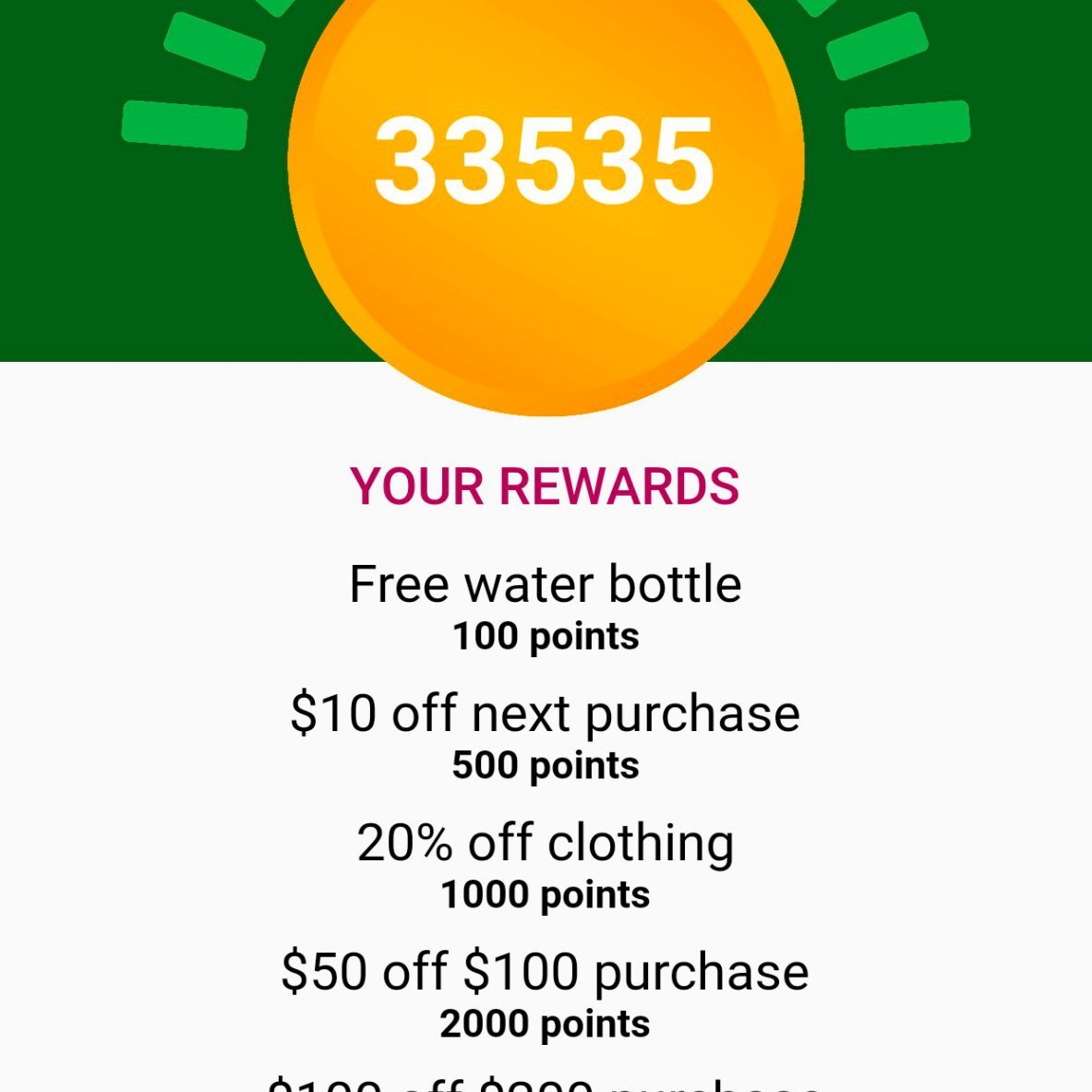The width and height of the screenshot is (1092, 1092).
Task: Select the Free water bottle reward
Action: pos(546,585)
